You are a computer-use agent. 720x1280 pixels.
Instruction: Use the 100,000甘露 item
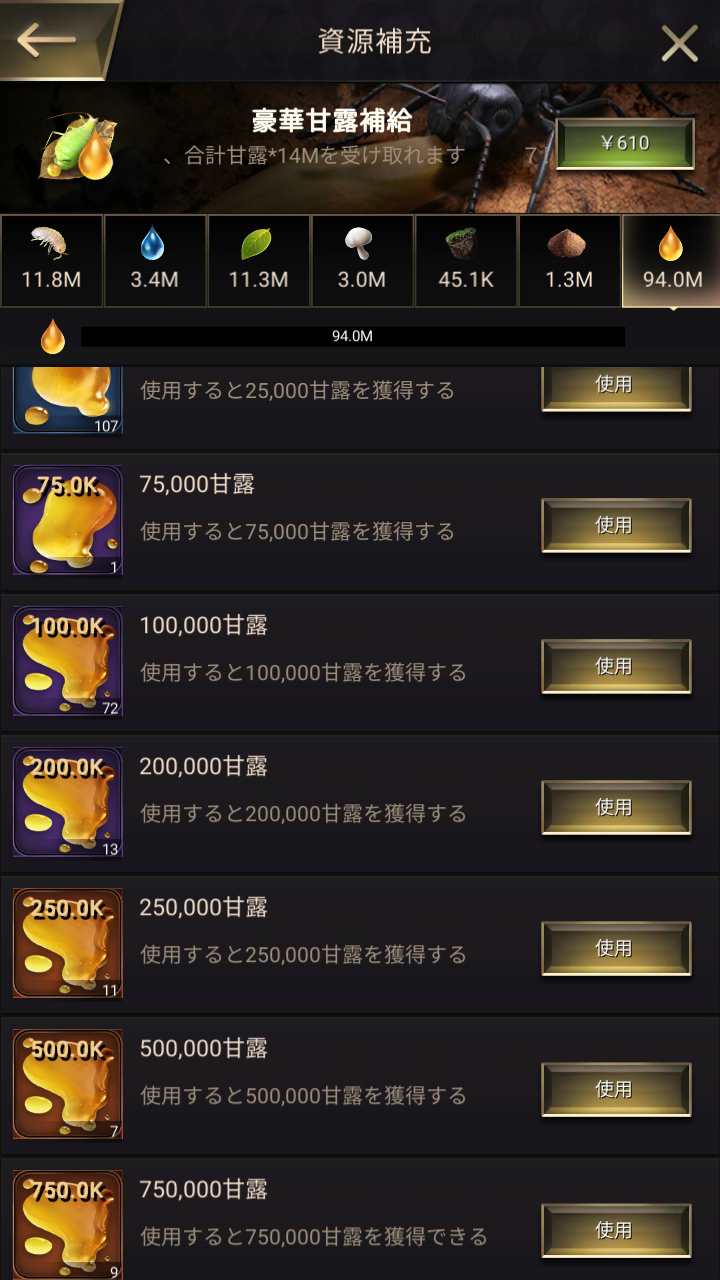(x=616, y=666)
